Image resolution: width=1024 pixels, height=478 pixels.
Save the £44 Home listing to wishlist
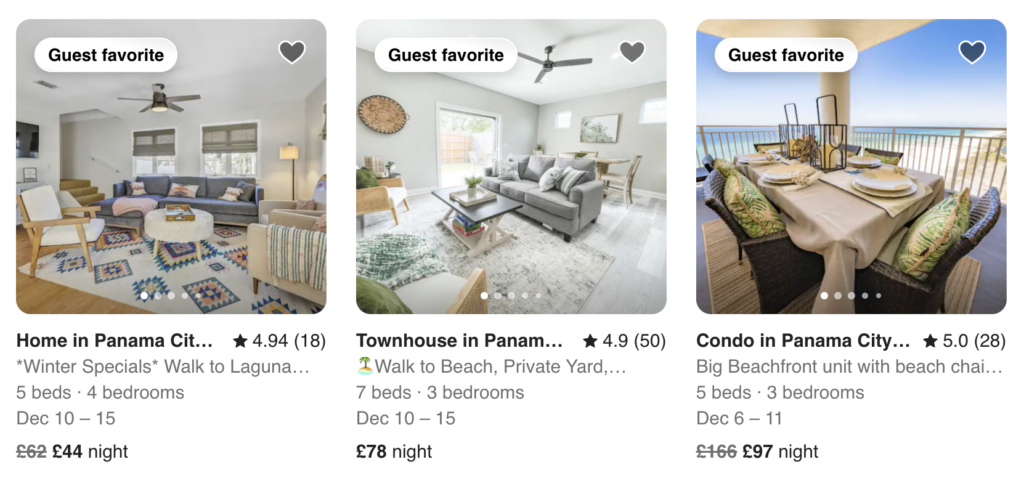pos(291,52)
